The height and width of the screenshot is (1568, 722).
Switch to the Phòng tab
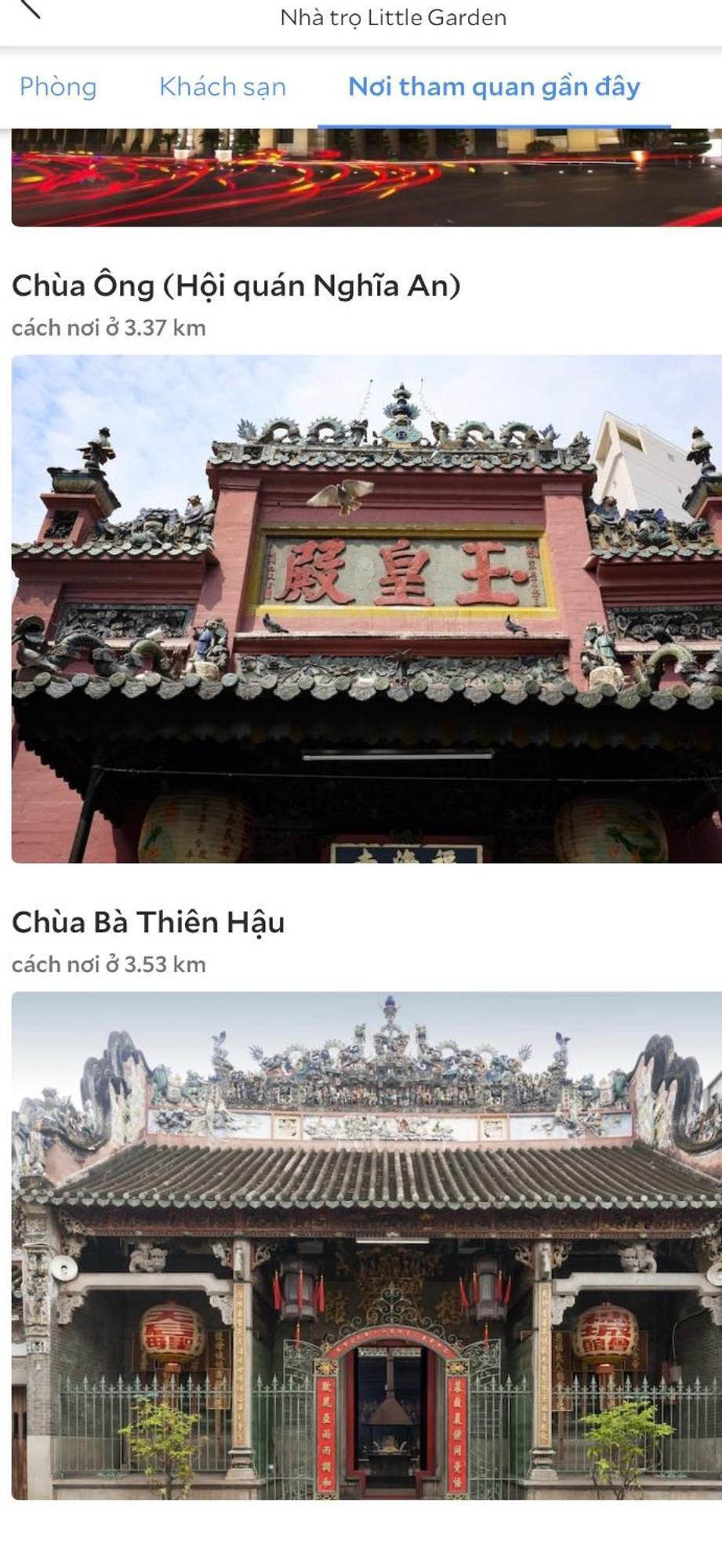tap(58, 87)
